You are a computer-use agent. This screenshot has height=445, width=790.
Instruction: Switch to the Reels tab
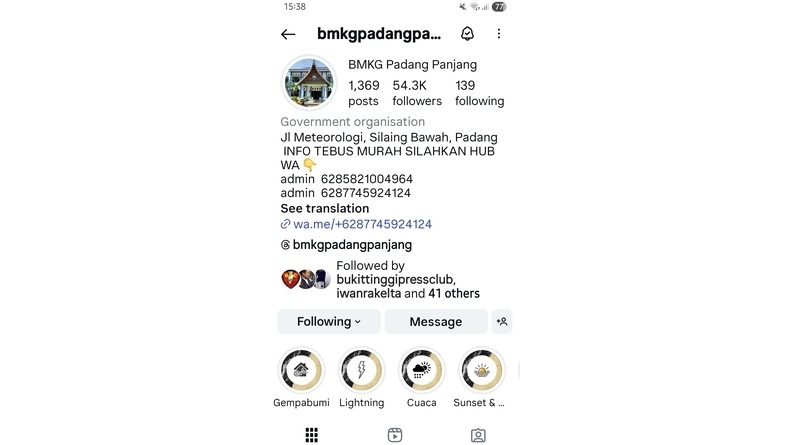pyautogui.click(x=395, y=434)
